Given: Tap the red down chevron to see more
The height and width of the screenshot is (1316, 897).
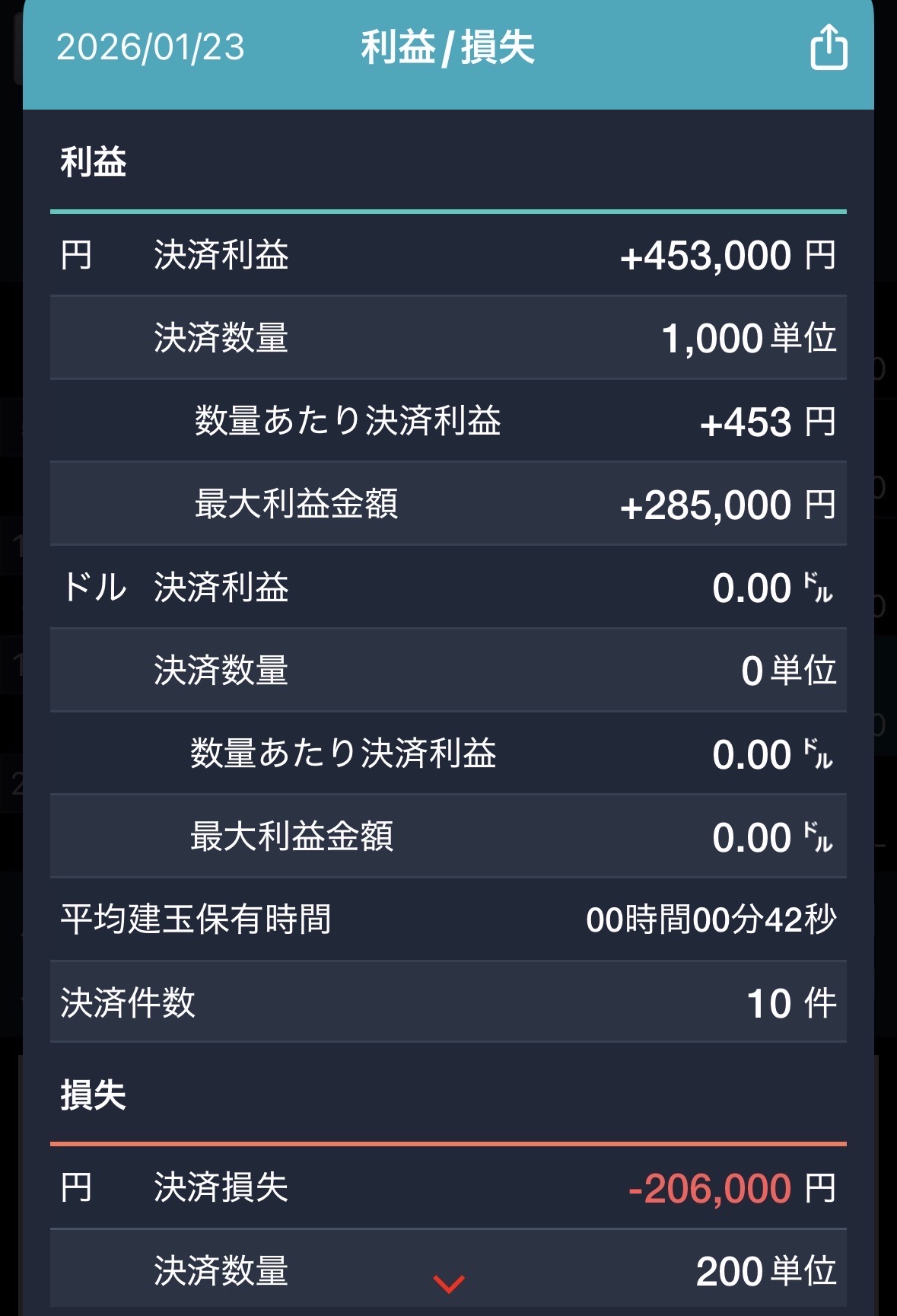Looking at the screenshot, I should [x=448, y=1283].
